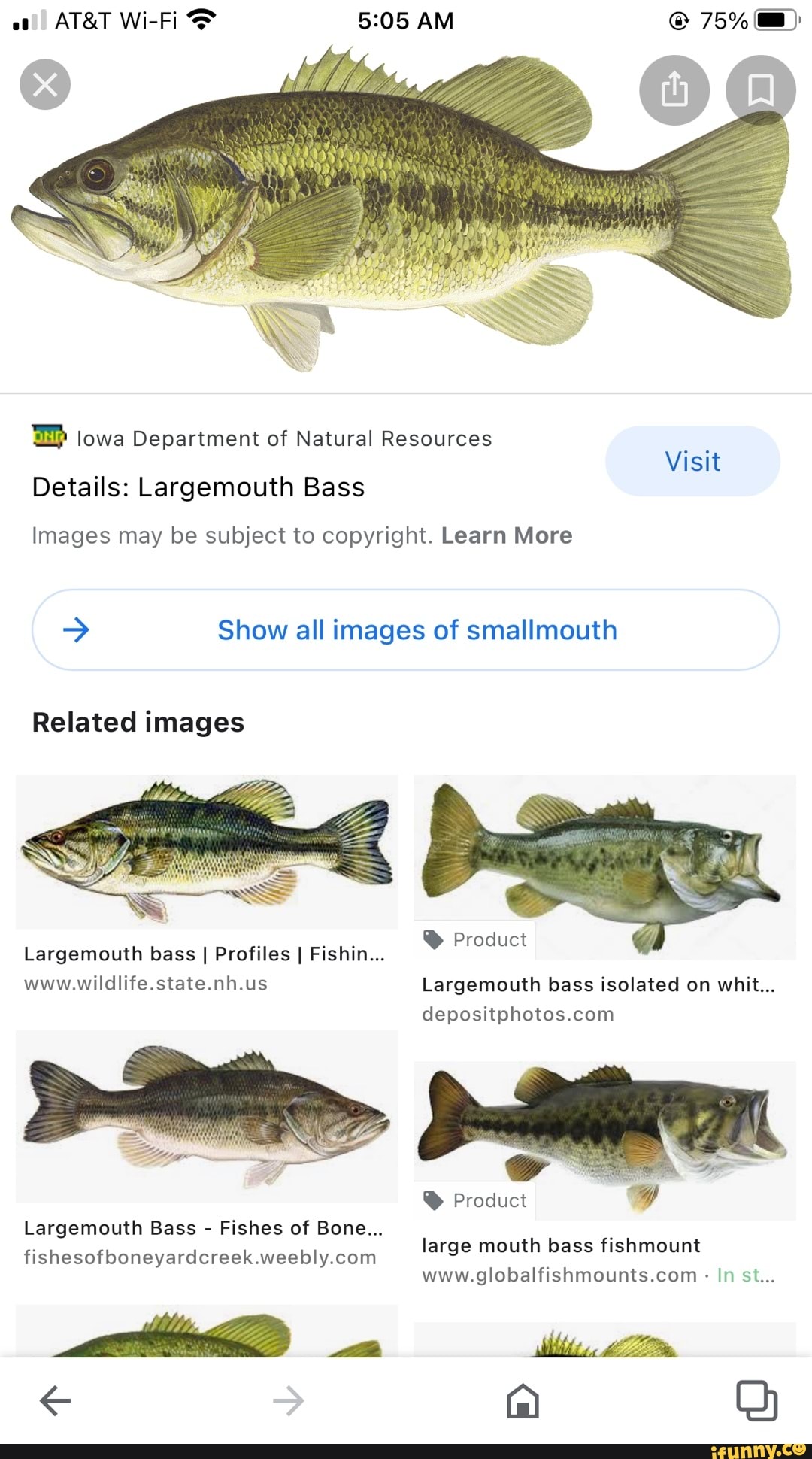
Task: Open the Learn More copyright link
Action: (x=507, y=535)
